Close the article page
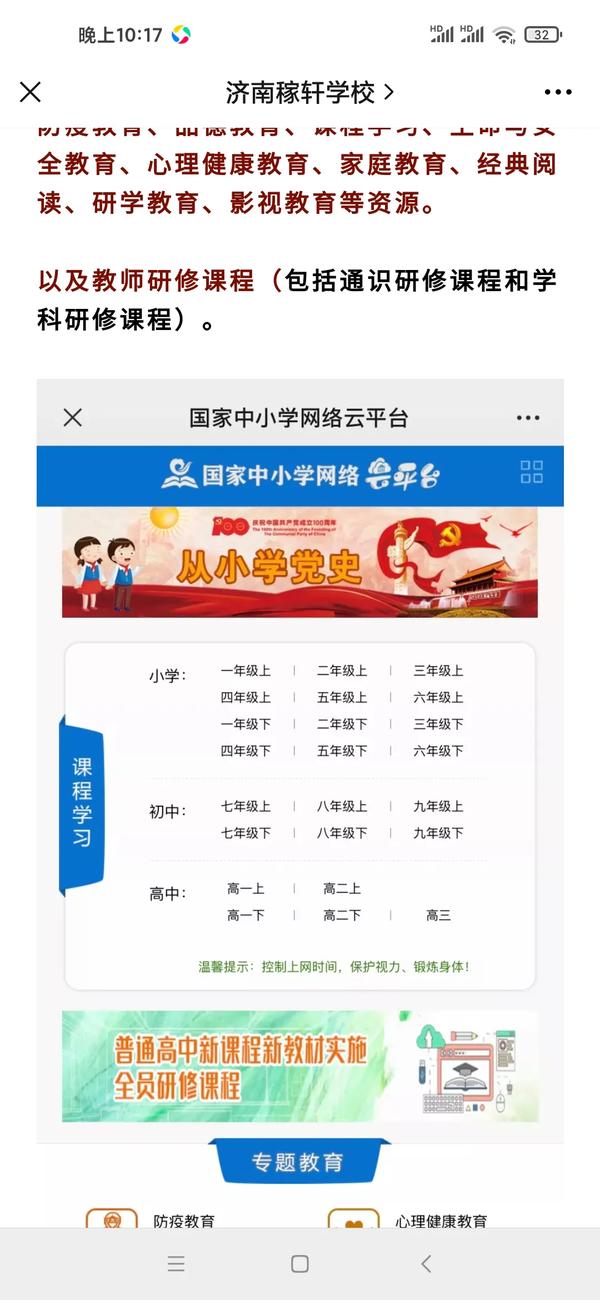This screenshot has width=600, height=1300. click(31, 93)
